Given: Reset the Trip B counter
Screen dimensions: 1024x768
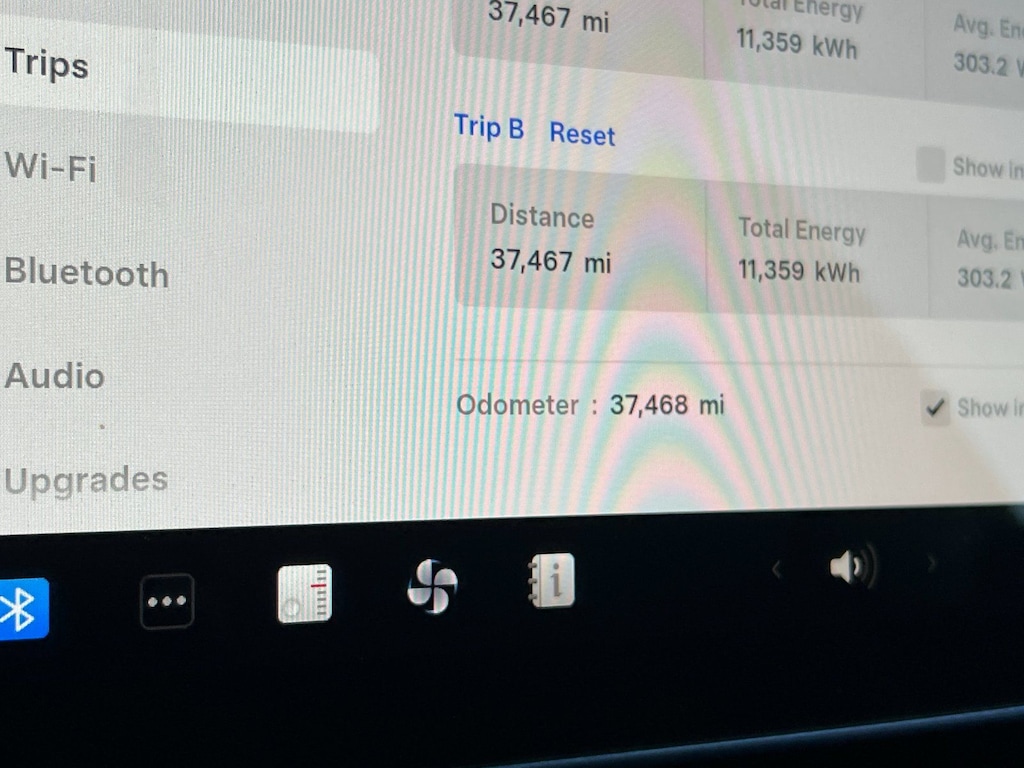Looking at the screenshot, I should (x=582, y=133).
